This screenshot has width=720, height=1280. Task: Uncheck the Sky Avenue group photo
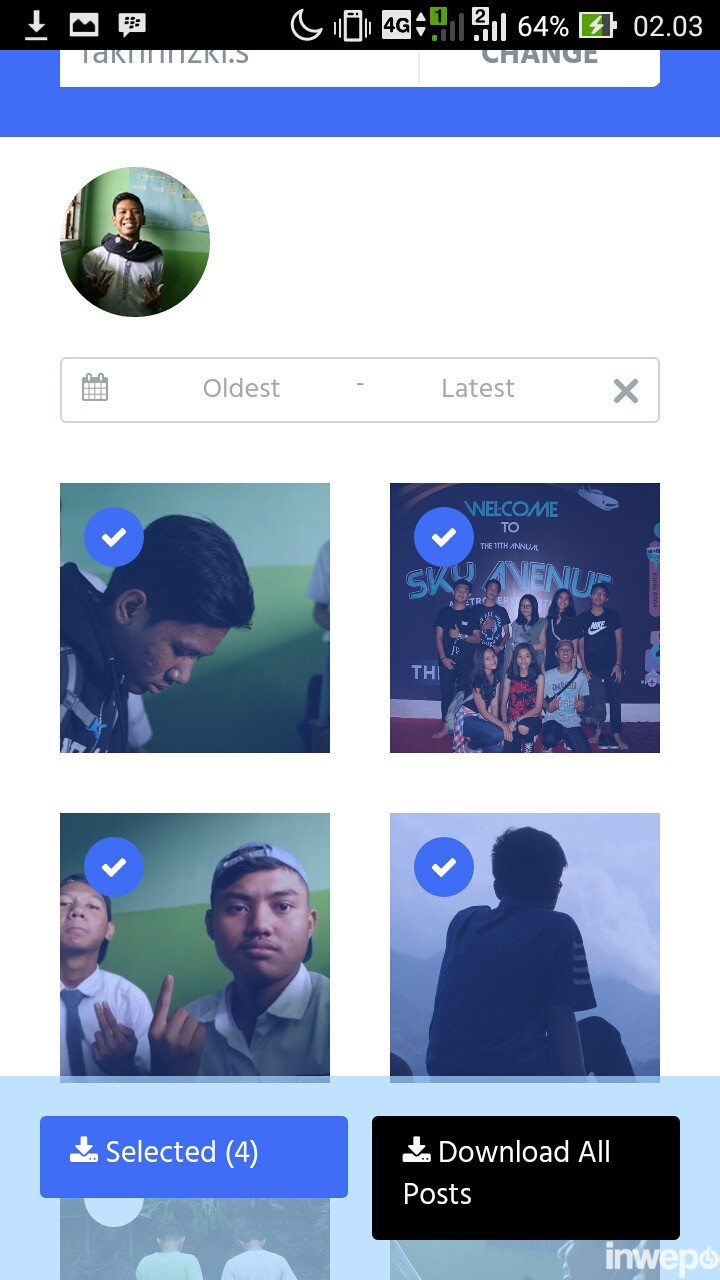[x=444, y=537]
